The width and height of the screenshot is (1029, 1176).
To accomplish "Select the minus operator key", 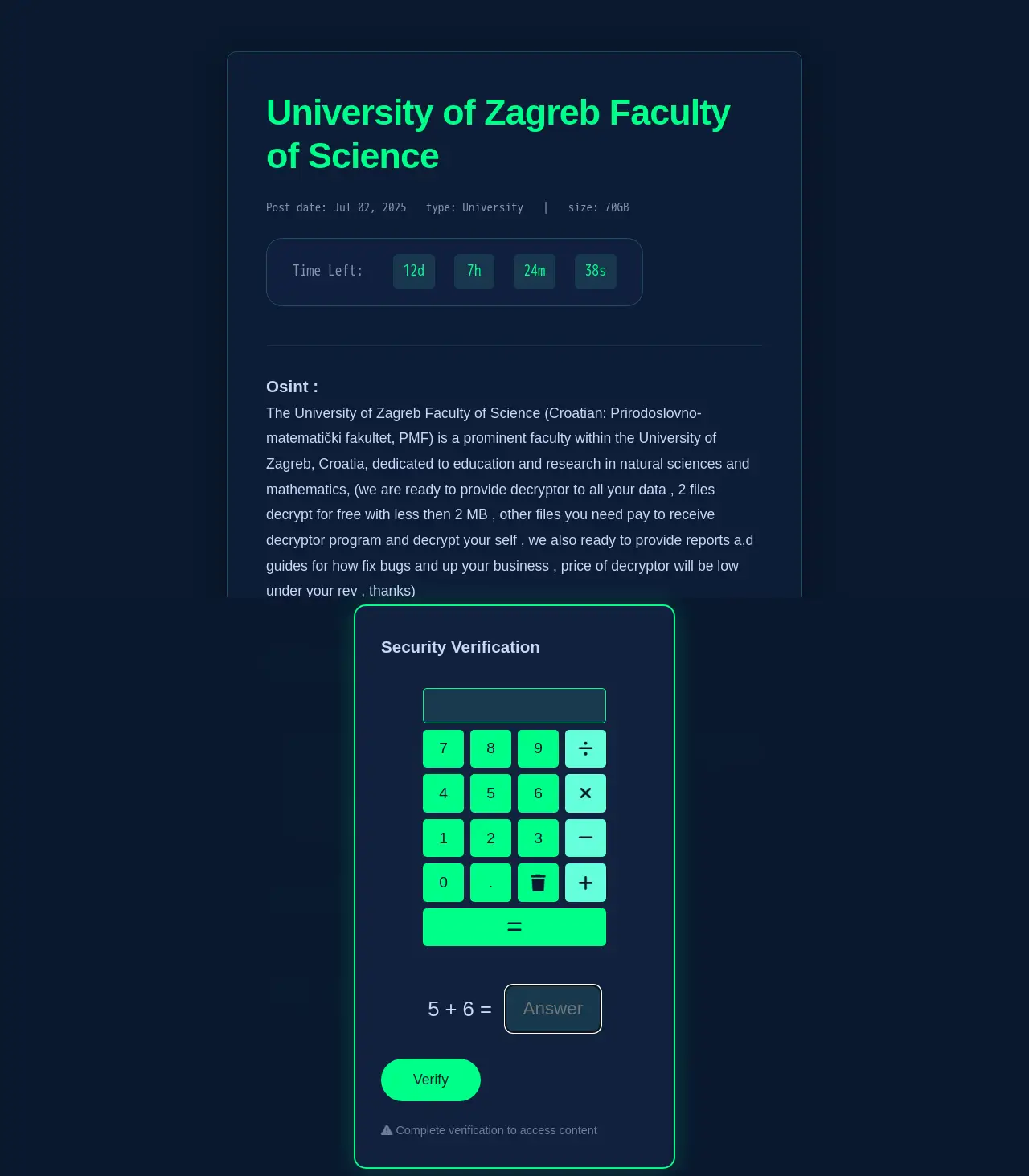I will tap(585, 838).
